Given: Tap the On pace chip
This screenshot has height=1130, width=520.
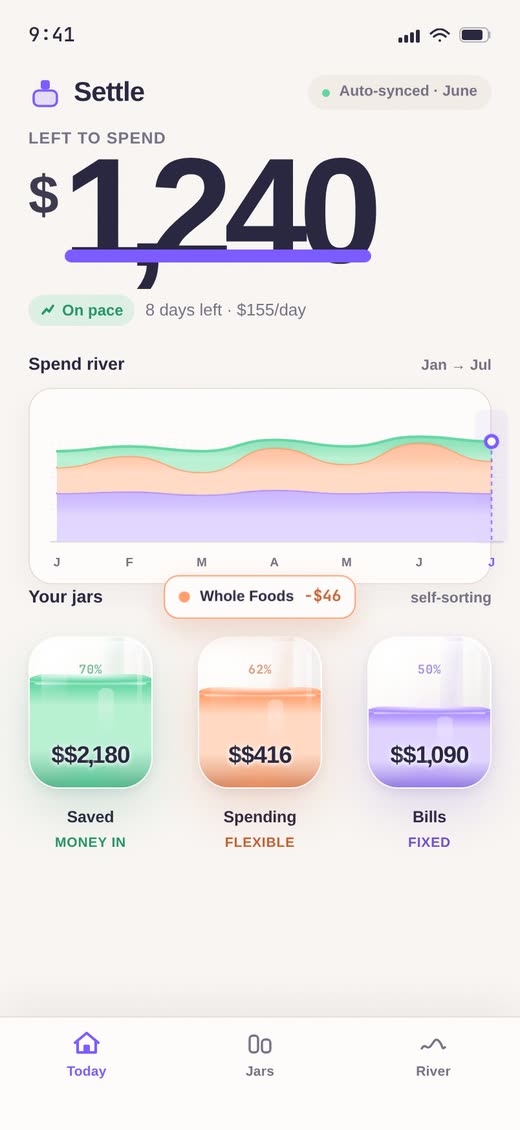Looking at the screenshot, I should tap(81, 310).
